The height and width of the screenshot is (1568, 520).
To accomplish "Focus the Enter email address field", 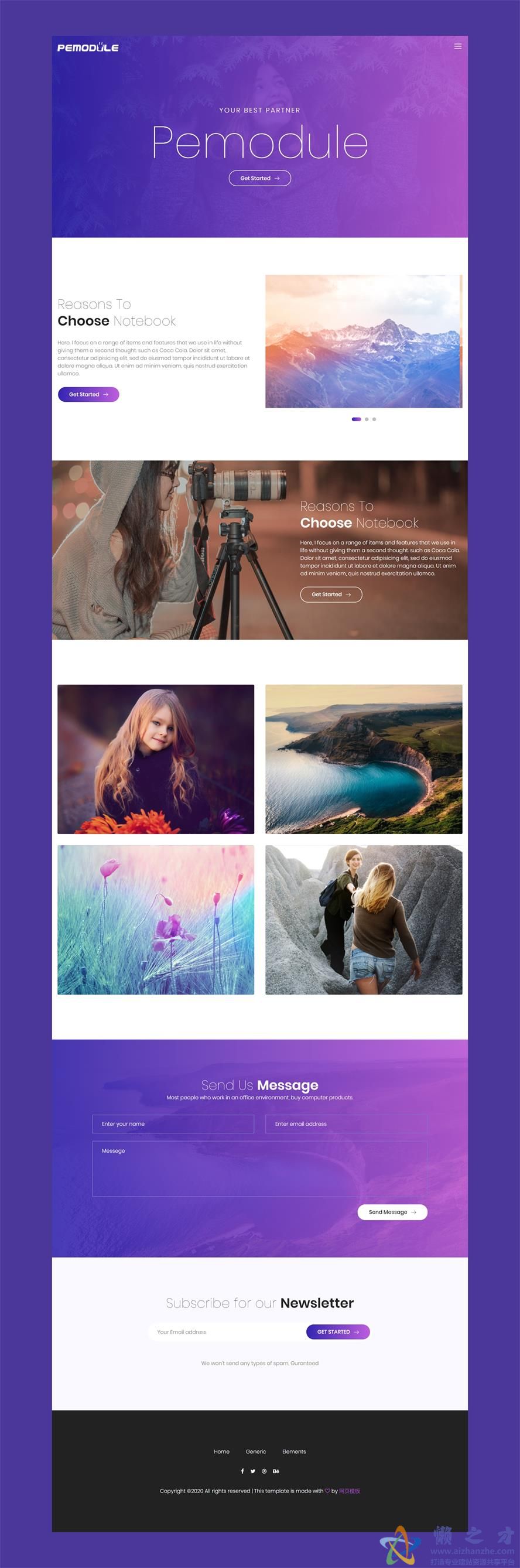I will click(x=346, y=1123).
